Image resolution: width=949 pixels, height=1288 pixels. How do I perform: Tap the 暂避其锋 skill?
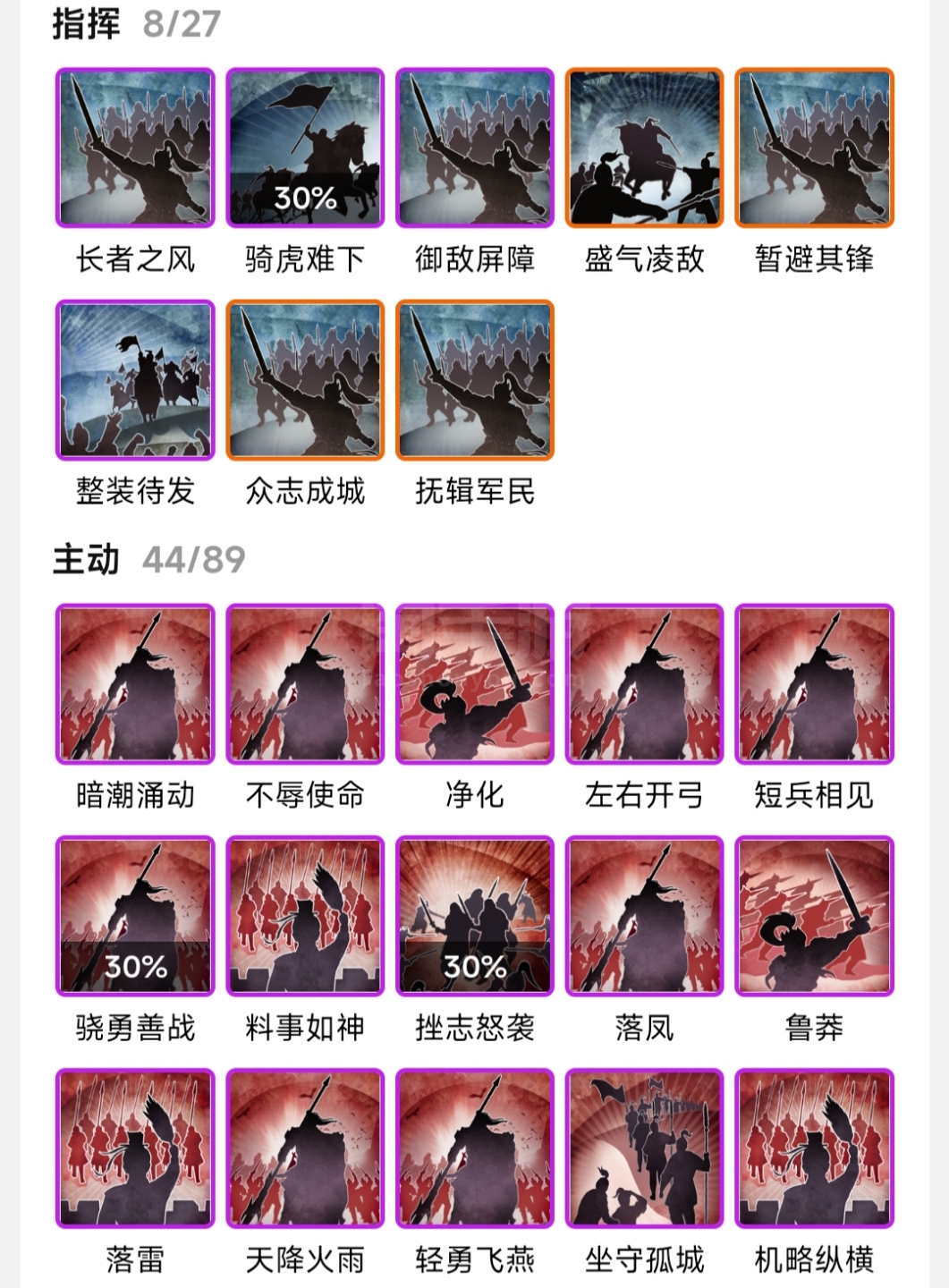[x=815, y=148]
